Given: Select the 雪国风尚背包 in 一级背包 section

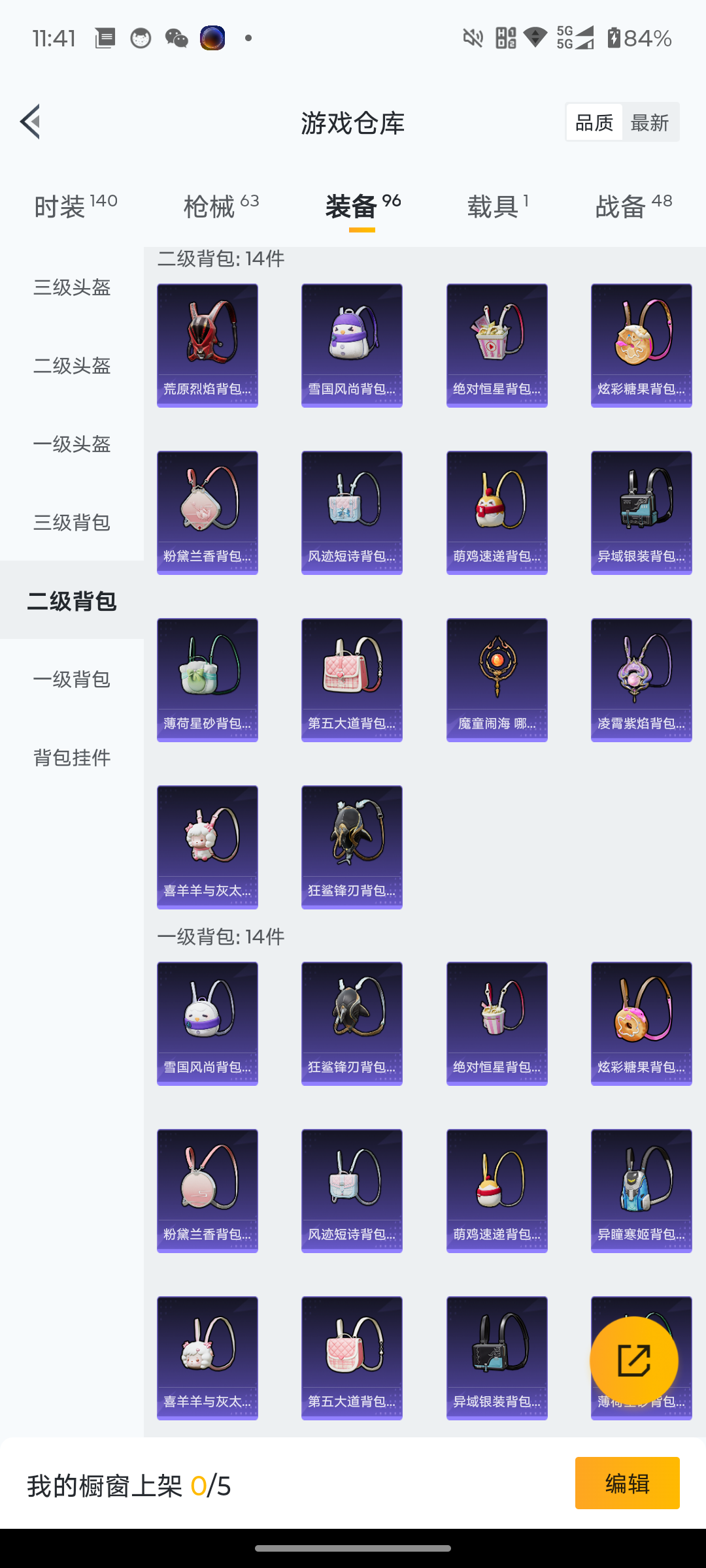Looking at the screenshot, I should tap(207, 1023).
